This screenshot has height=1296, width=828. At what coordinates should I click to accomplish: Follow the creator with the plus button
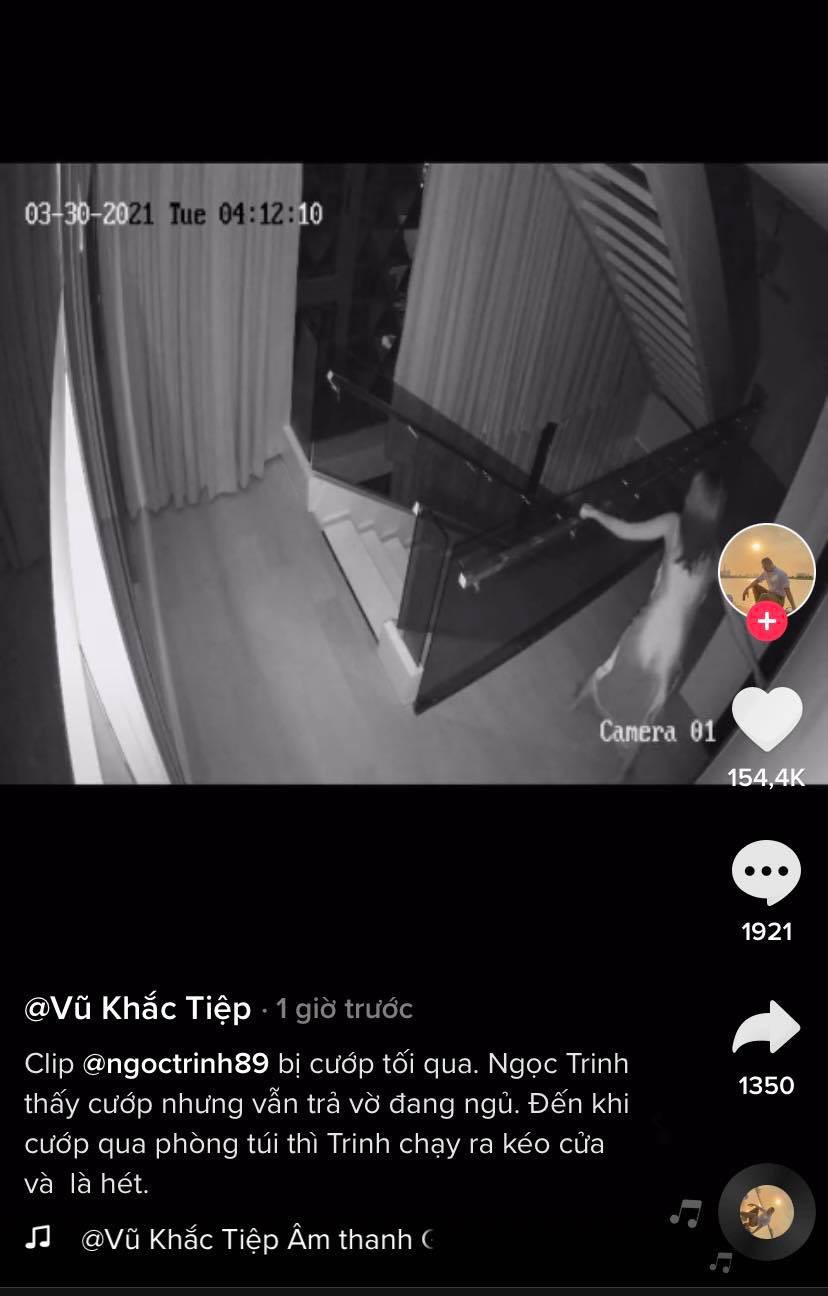tap(767, 621)
